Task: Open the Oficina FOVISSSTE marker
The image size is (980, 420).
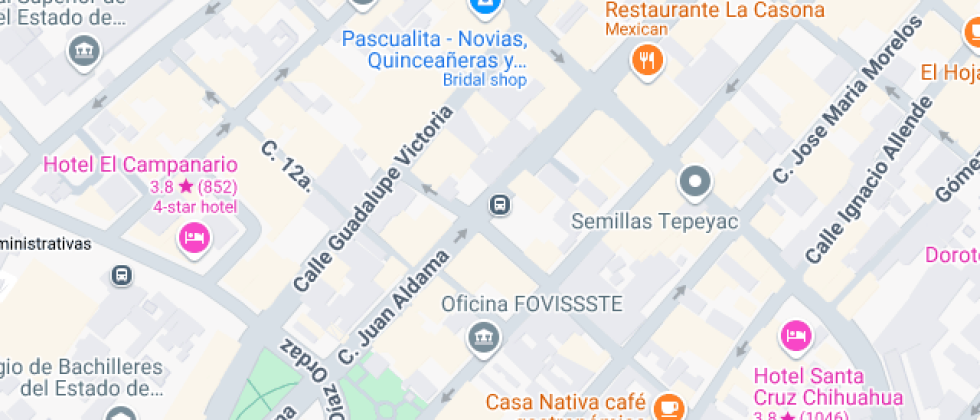Action: click(484, 339)
